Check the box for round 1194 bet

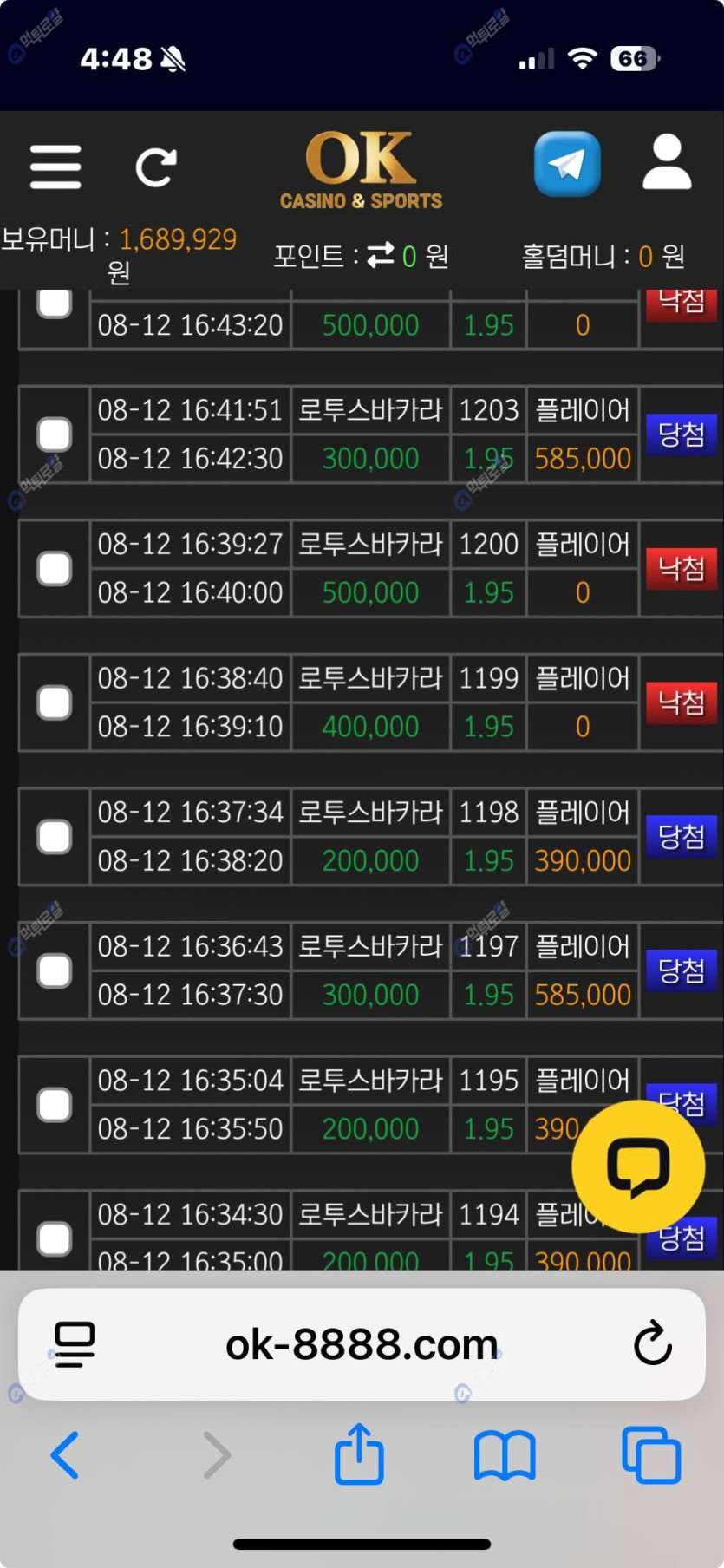coord(55,1238)
